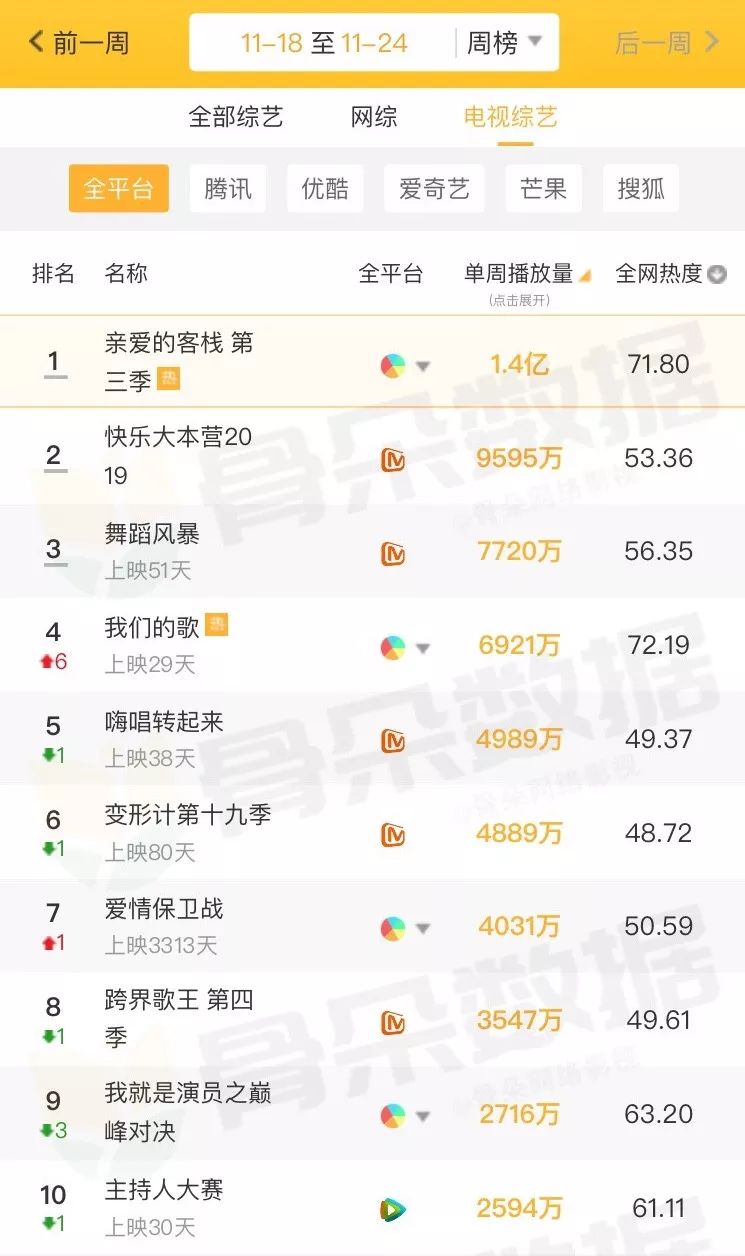This screenshot has width=745, height=1256.
Task: Filter by 优酷 platform
Action: (x=325, y=188)
